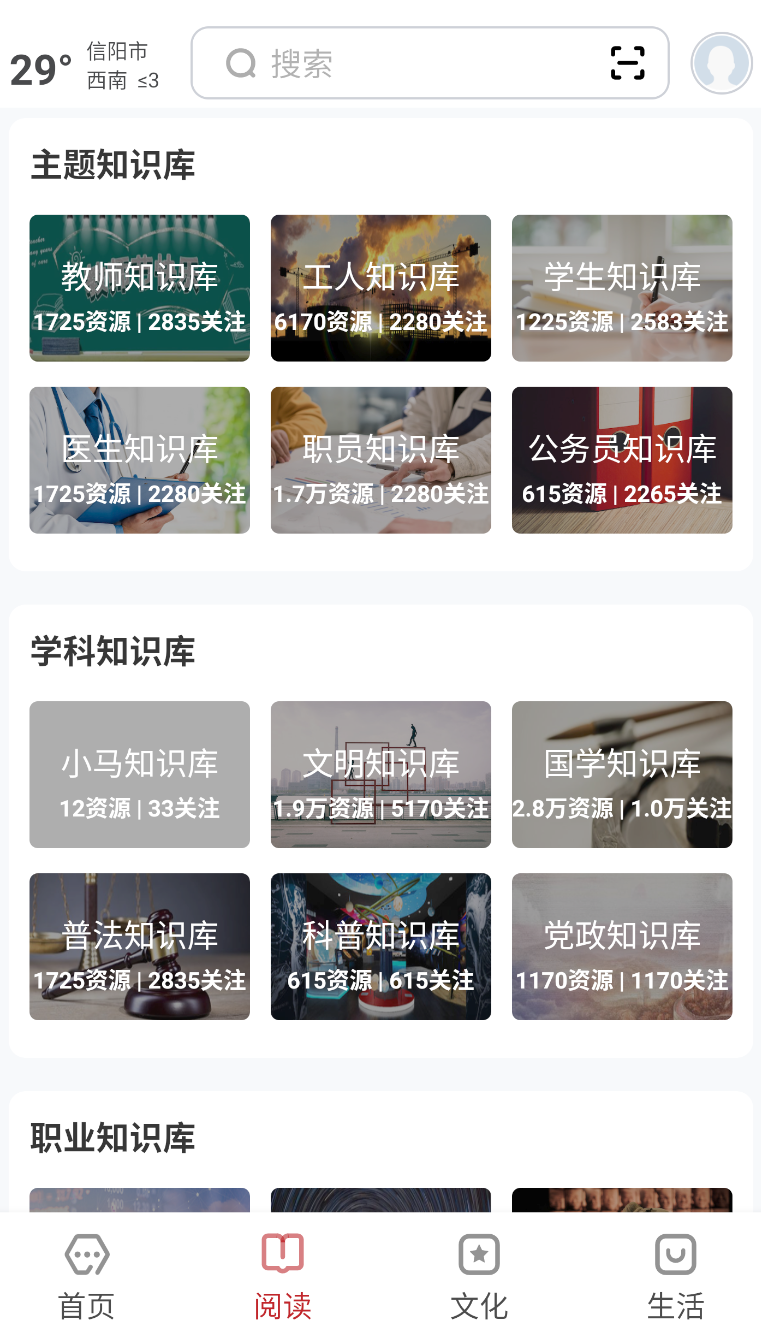
Task: Open 文明知识库 card
Action: tap(381, 775)
